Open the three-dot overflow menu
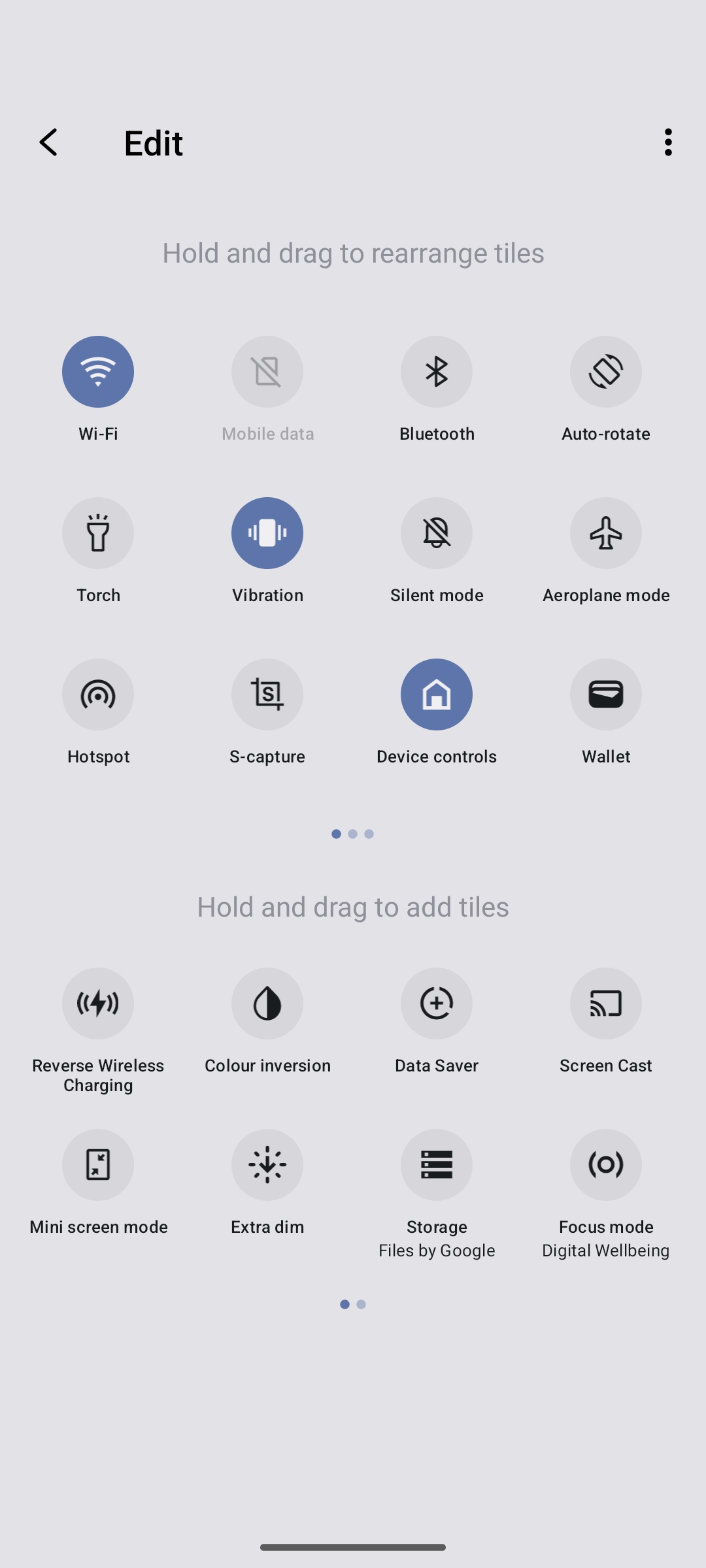This screenshot has height=1568, width=706. (x=667, y=142)
